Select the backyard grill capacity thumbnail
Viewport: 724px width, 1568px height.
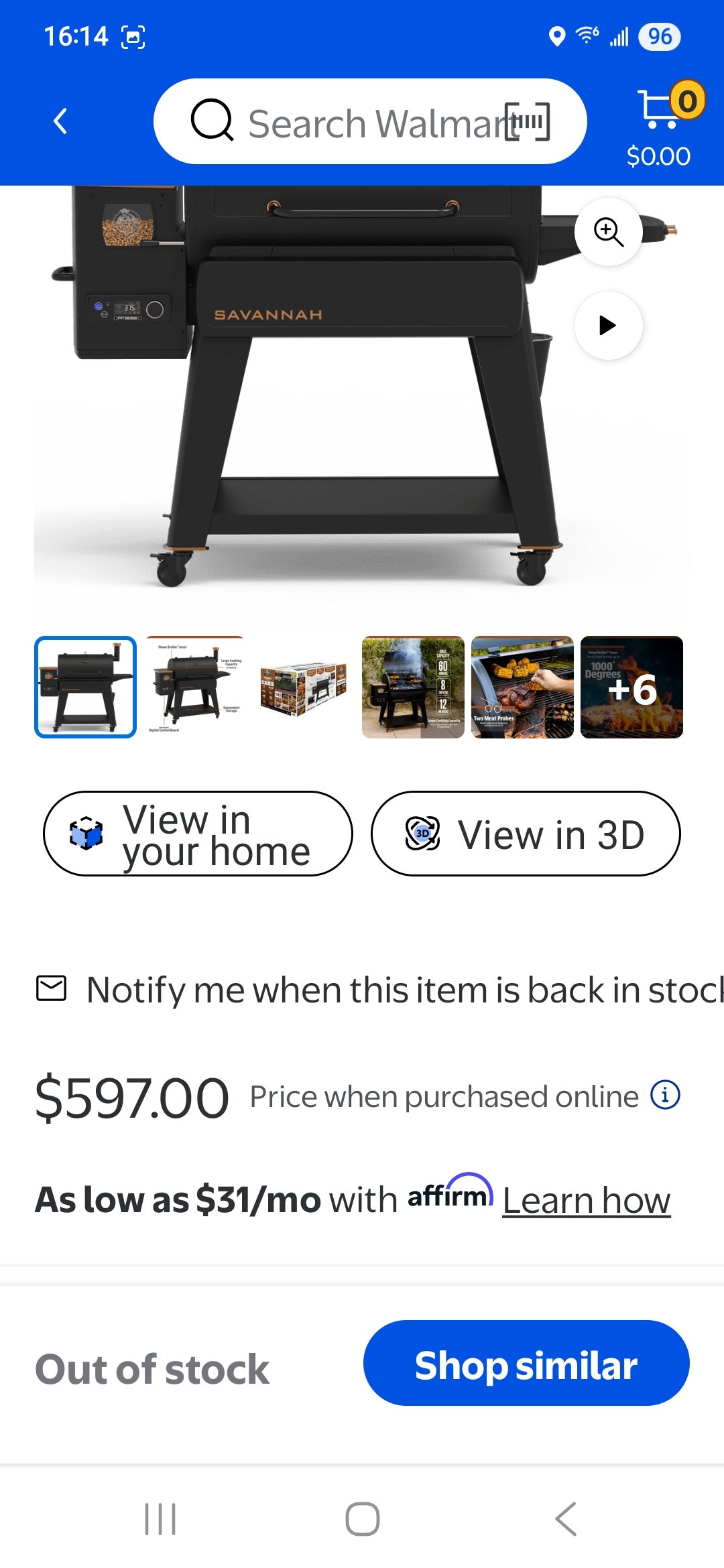[x=413, y=687]
